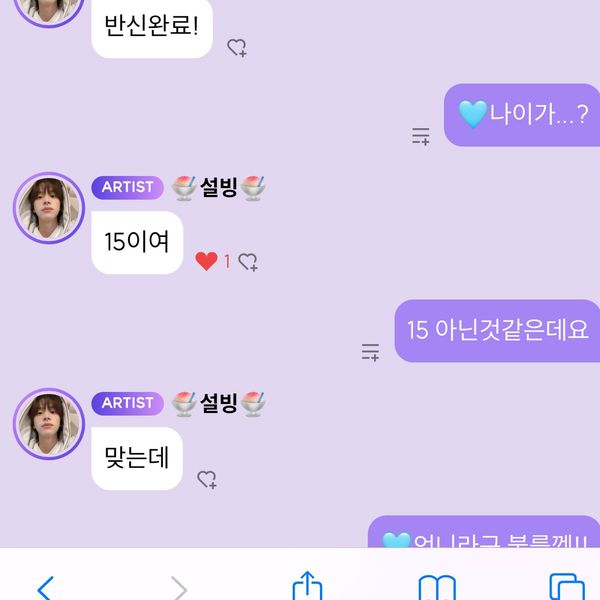
Task: Show open browser tabs
Action: point(567,586)
